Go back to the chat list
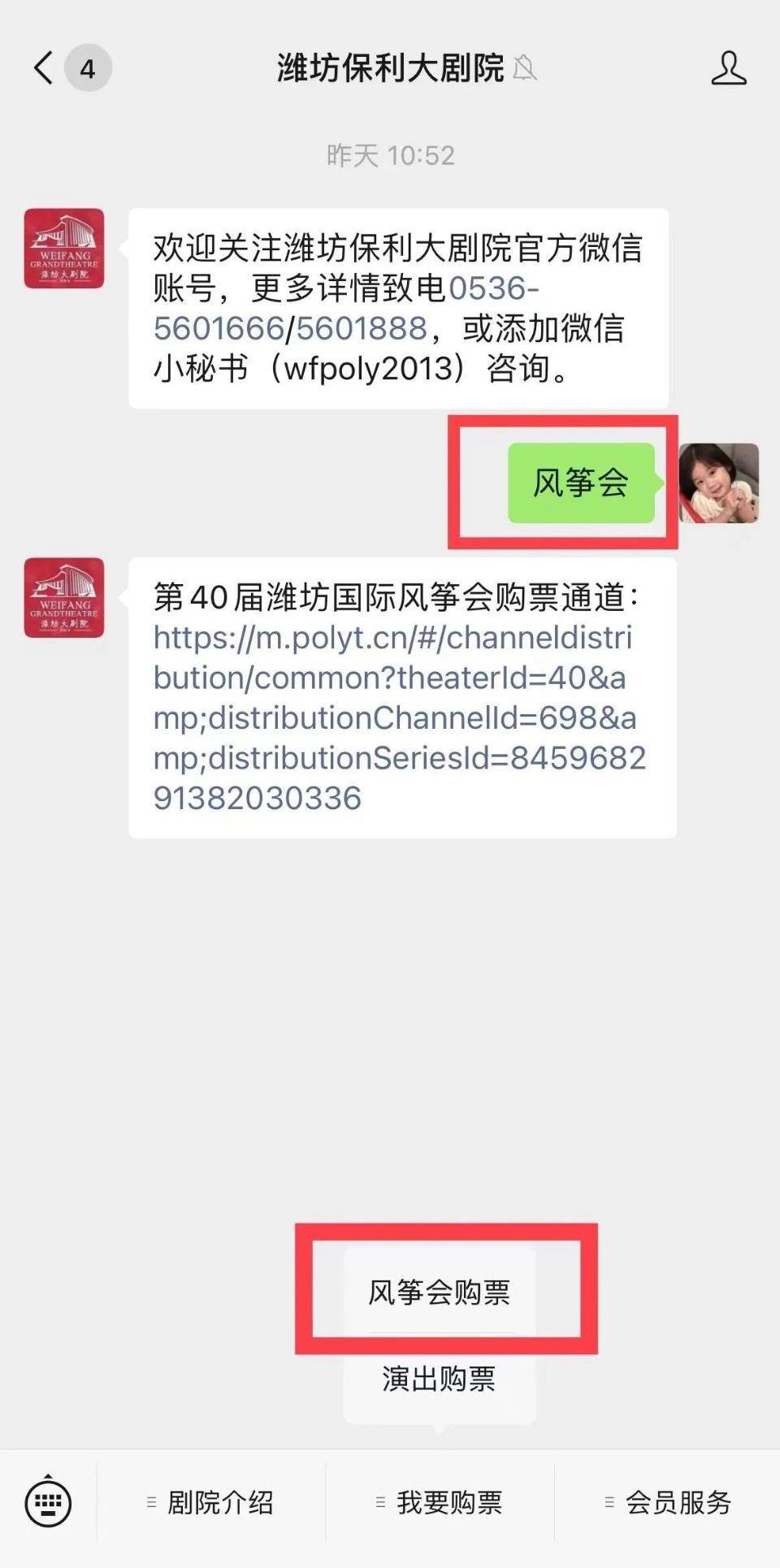This screenshot has width=780, height=1568. (x=45, y=68)
